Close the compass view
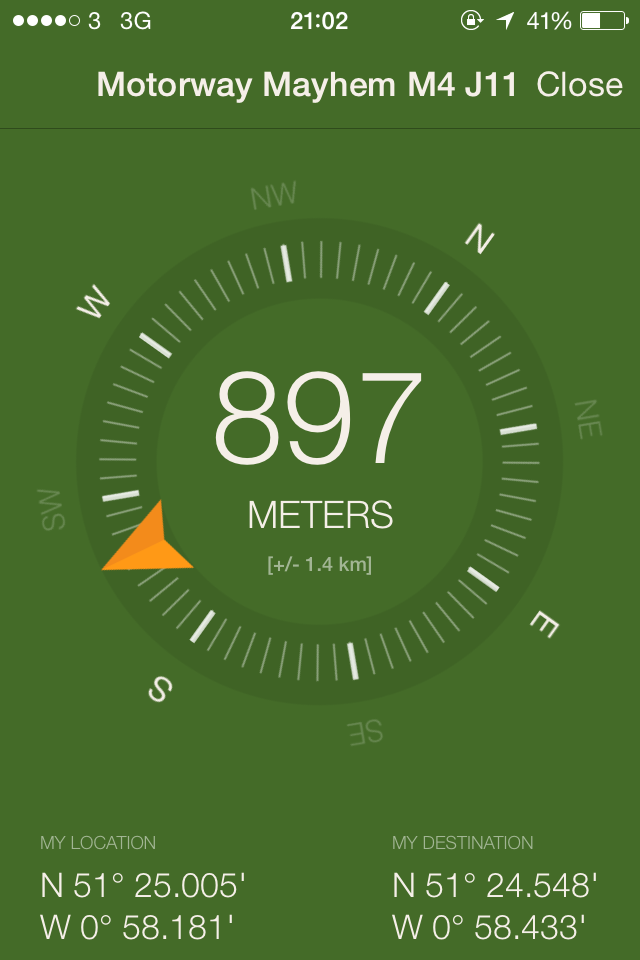Viewport: 640px width, 960px height. pos(579,85)
